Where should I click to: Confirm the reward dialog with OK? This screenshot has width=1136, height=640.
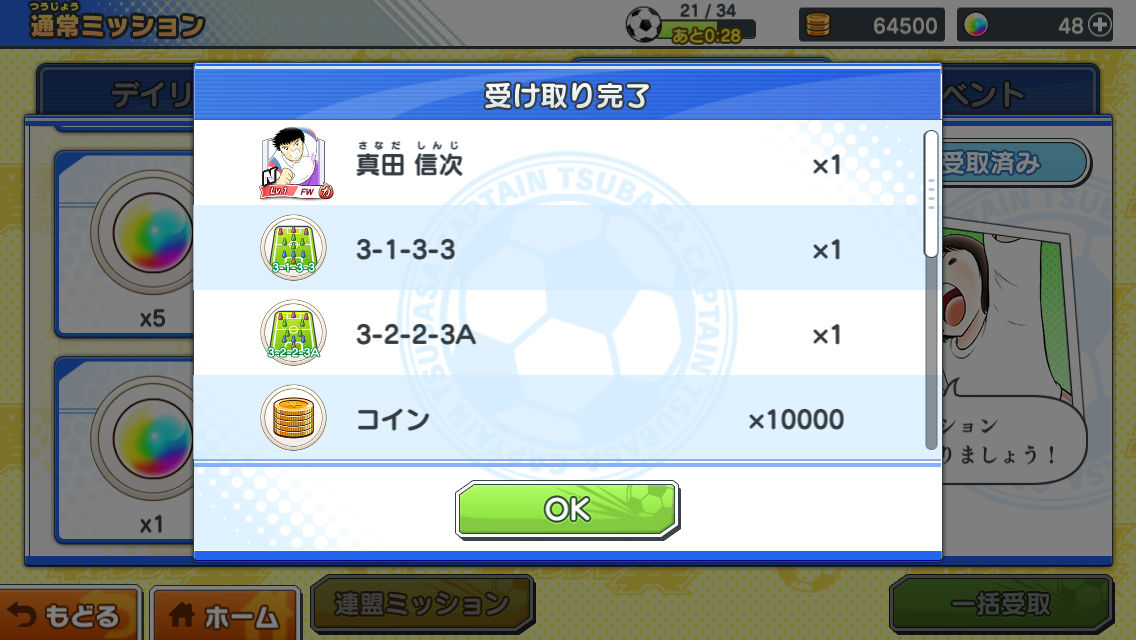(567, 509)
